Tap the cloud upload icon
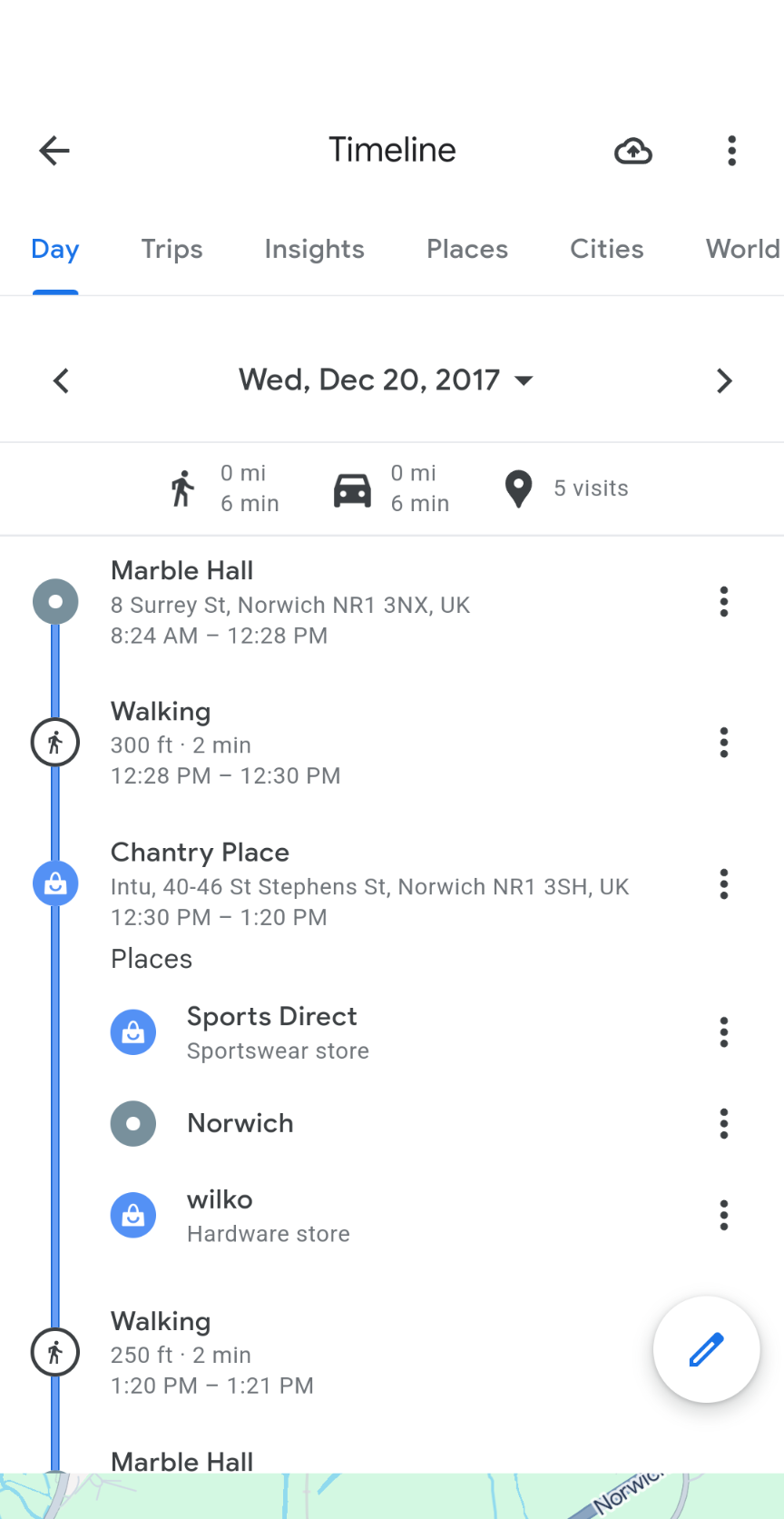784x1519 pixels. tap(633, 151)
